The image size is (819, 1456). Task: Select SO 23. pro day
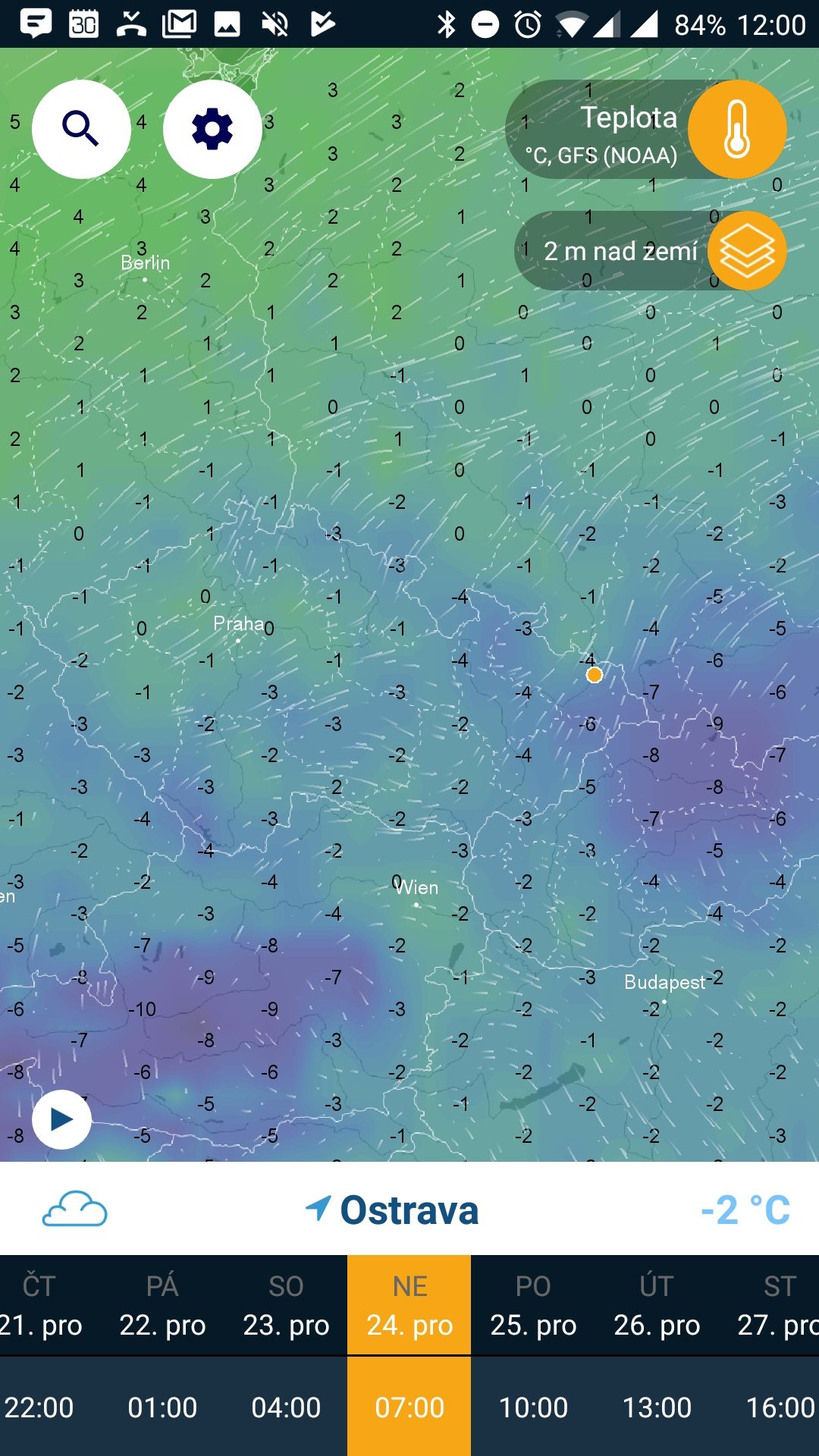click(286, 1305)
